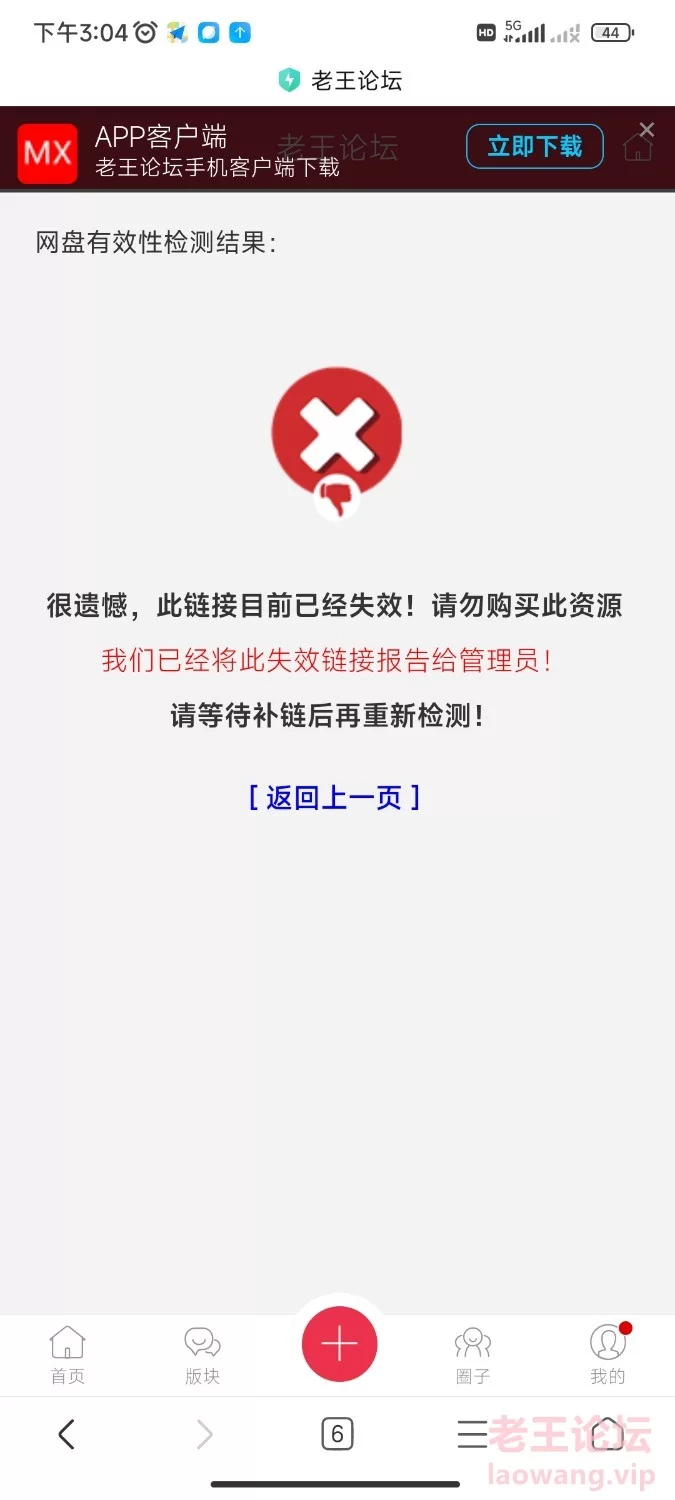Open the browser tab switcher showing 6
675x1500 pixels.
(x=337, y=1435)
